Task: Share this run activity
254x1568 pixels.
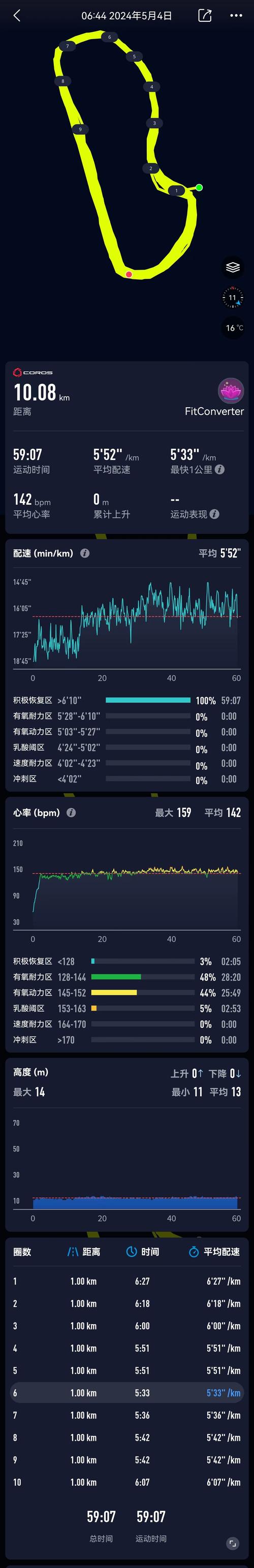Action: [x=205, y=16]
